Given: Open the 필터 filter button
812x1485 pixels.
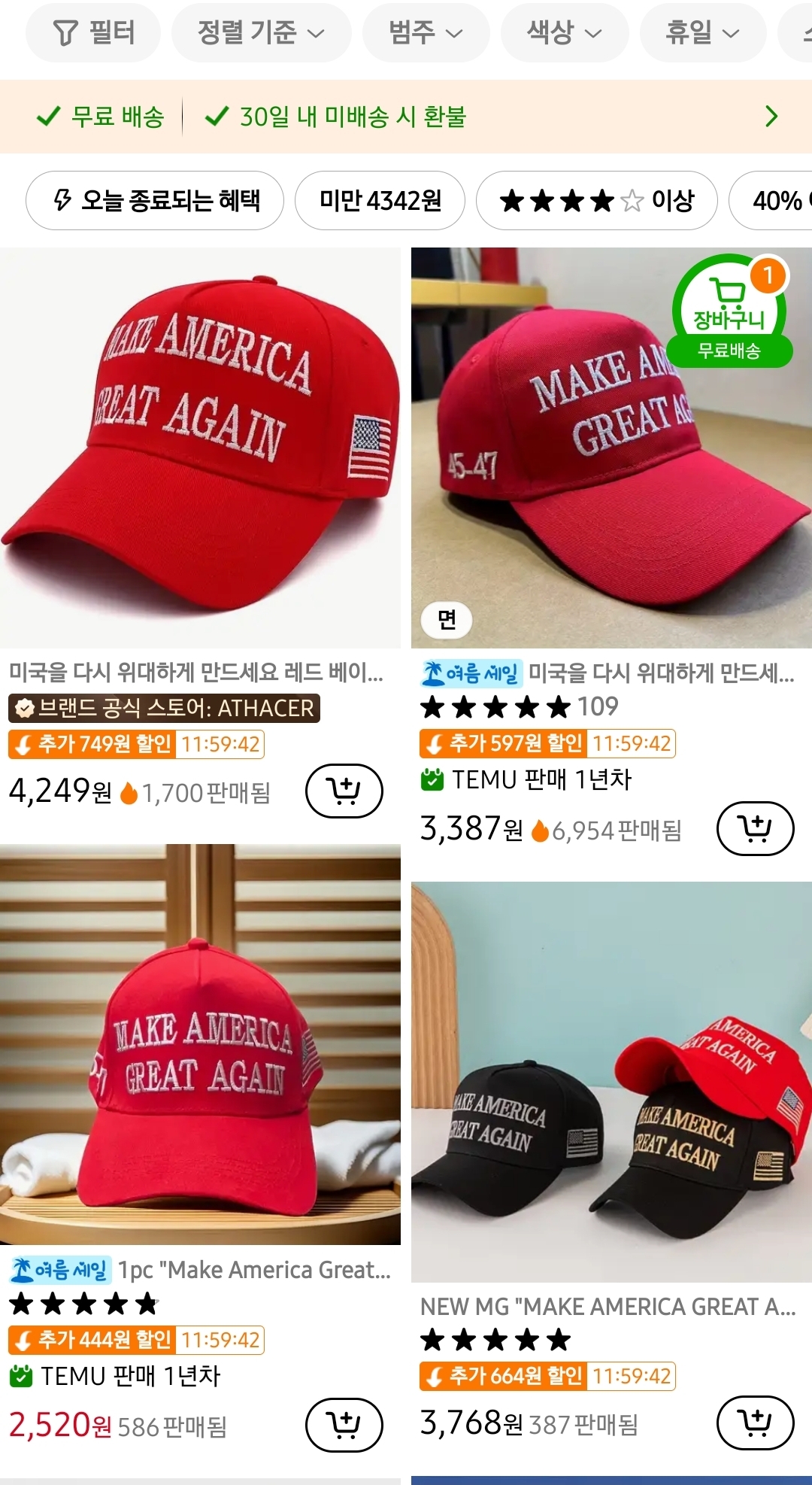Looking at the screenshot, I should (x=93, y=33).
